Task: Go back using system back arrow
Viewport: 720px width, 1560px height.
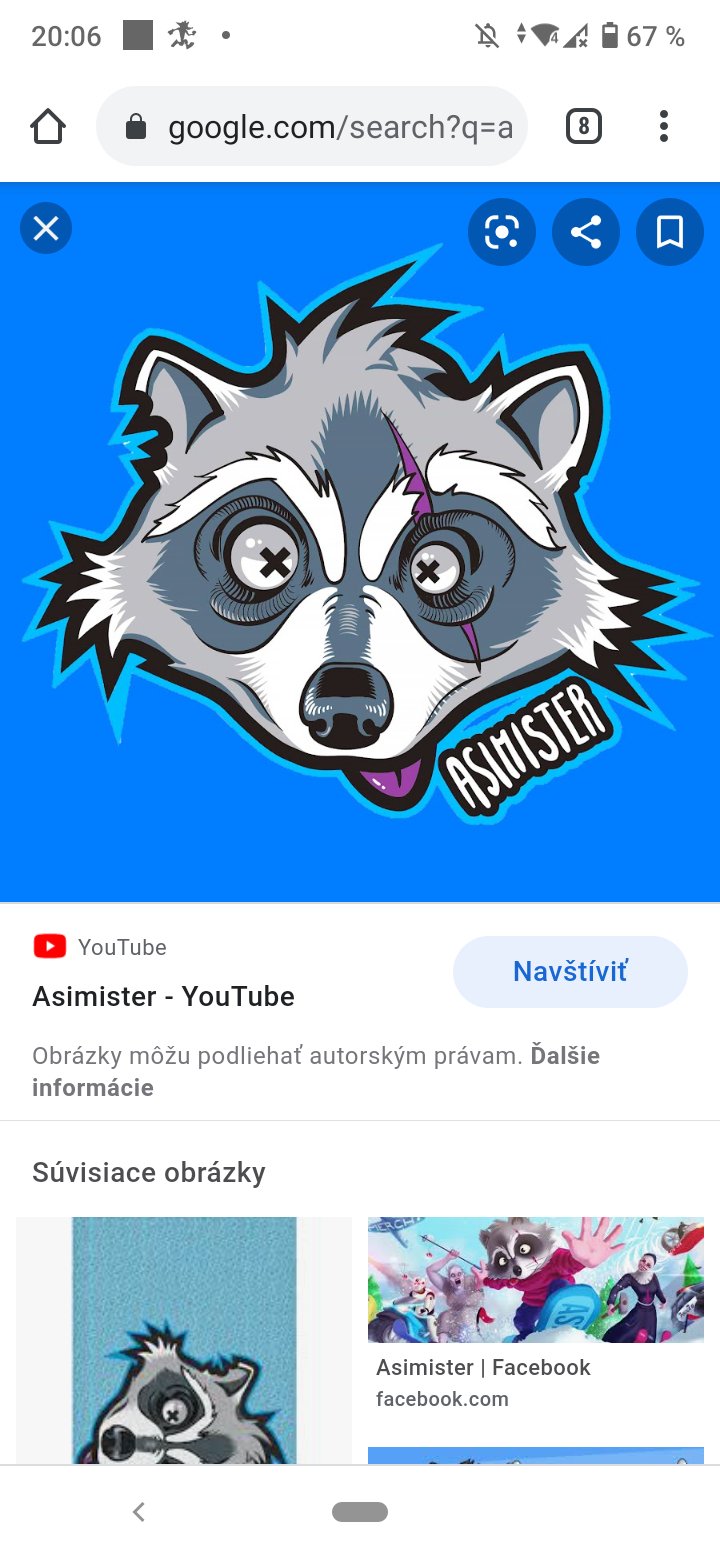Action: [x=139, y=1512]
